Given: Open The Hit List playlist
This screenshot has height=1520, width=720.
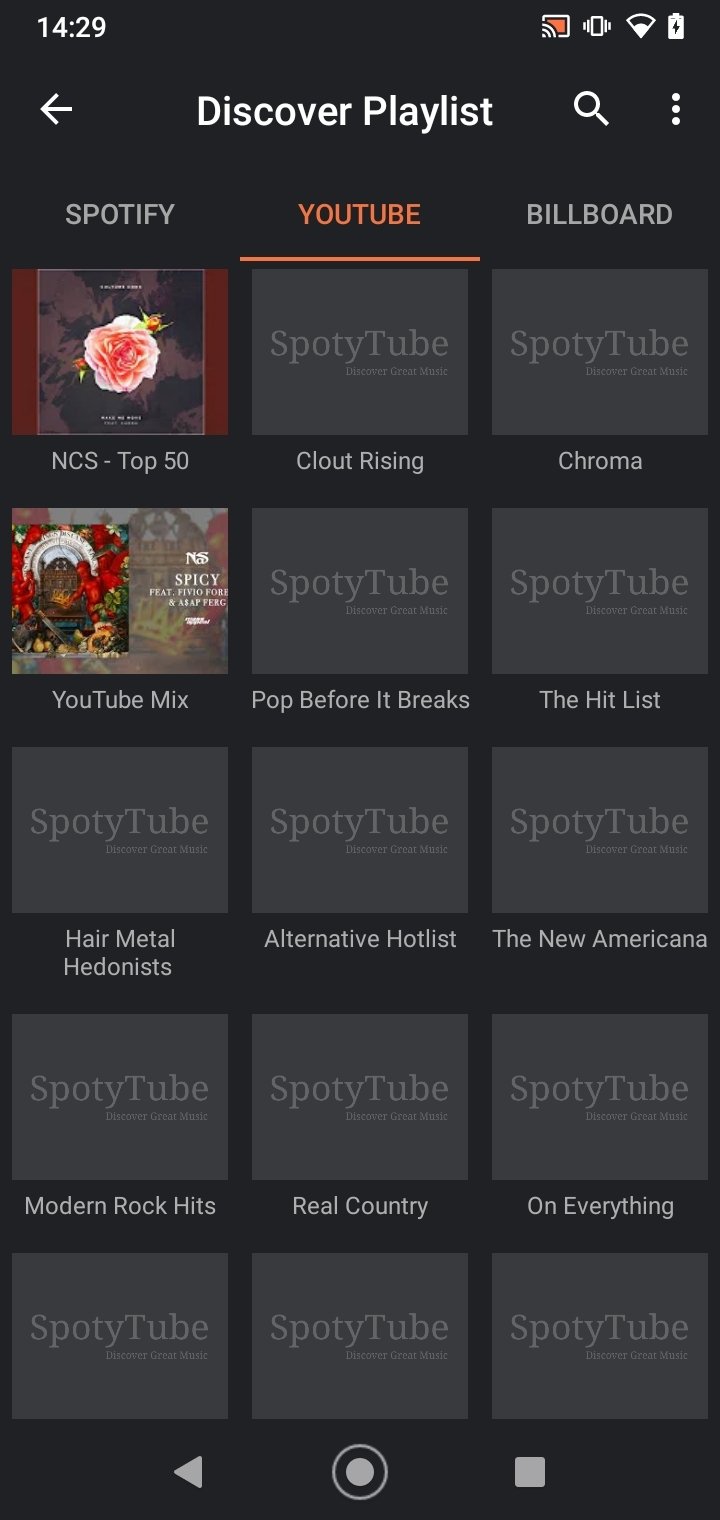Looking at the screenshot, I should tap(600, 591).
